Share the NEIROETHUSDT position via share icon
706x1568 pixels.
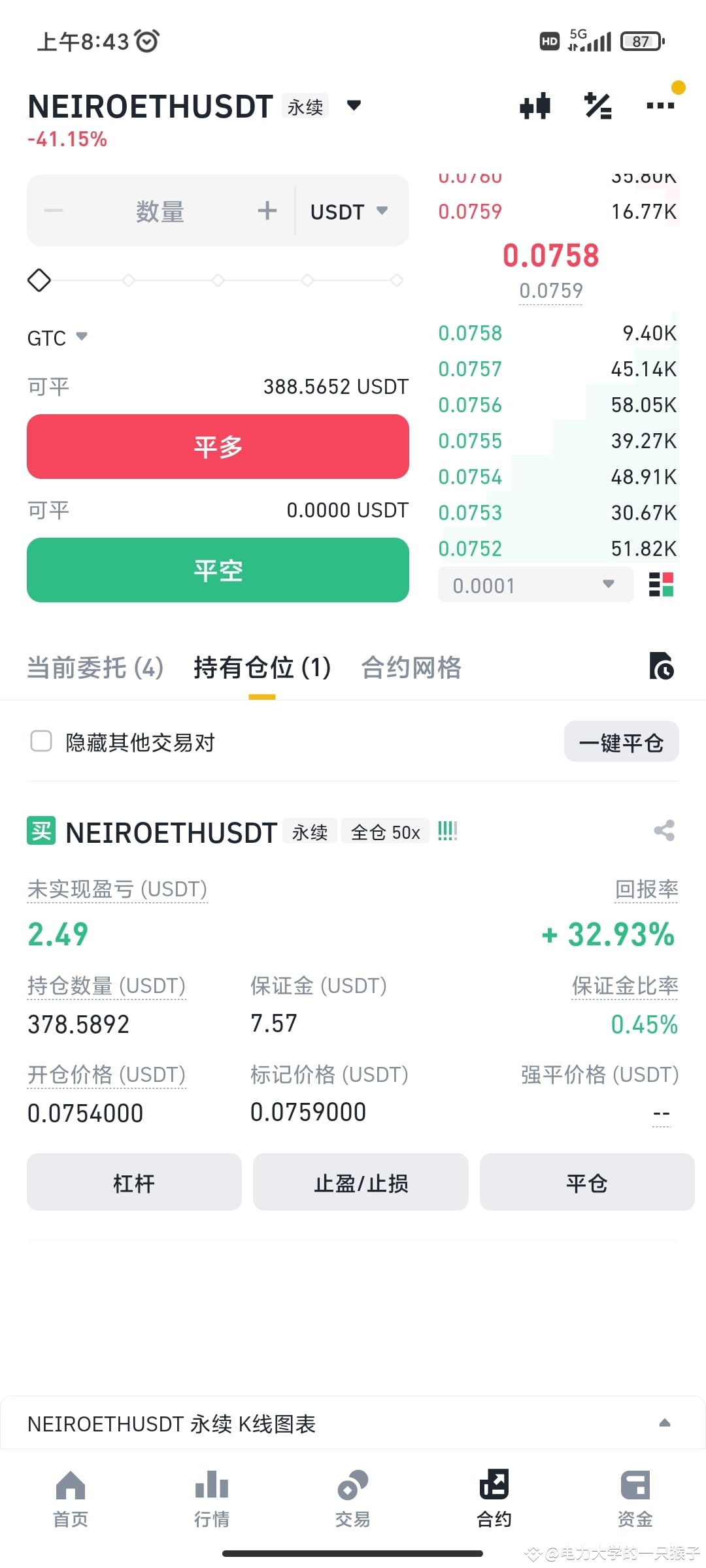tap(663, 830)
